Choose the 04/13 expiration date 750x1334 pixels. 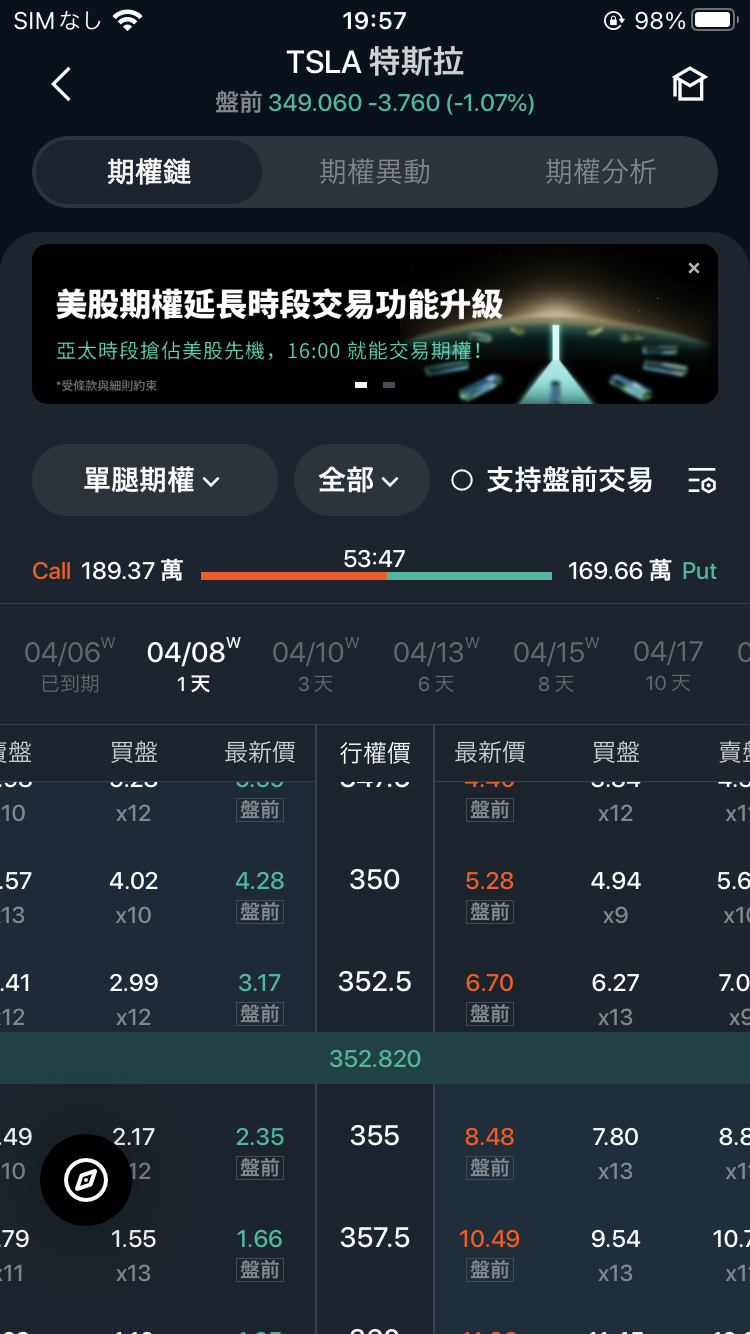click(435, 665)
